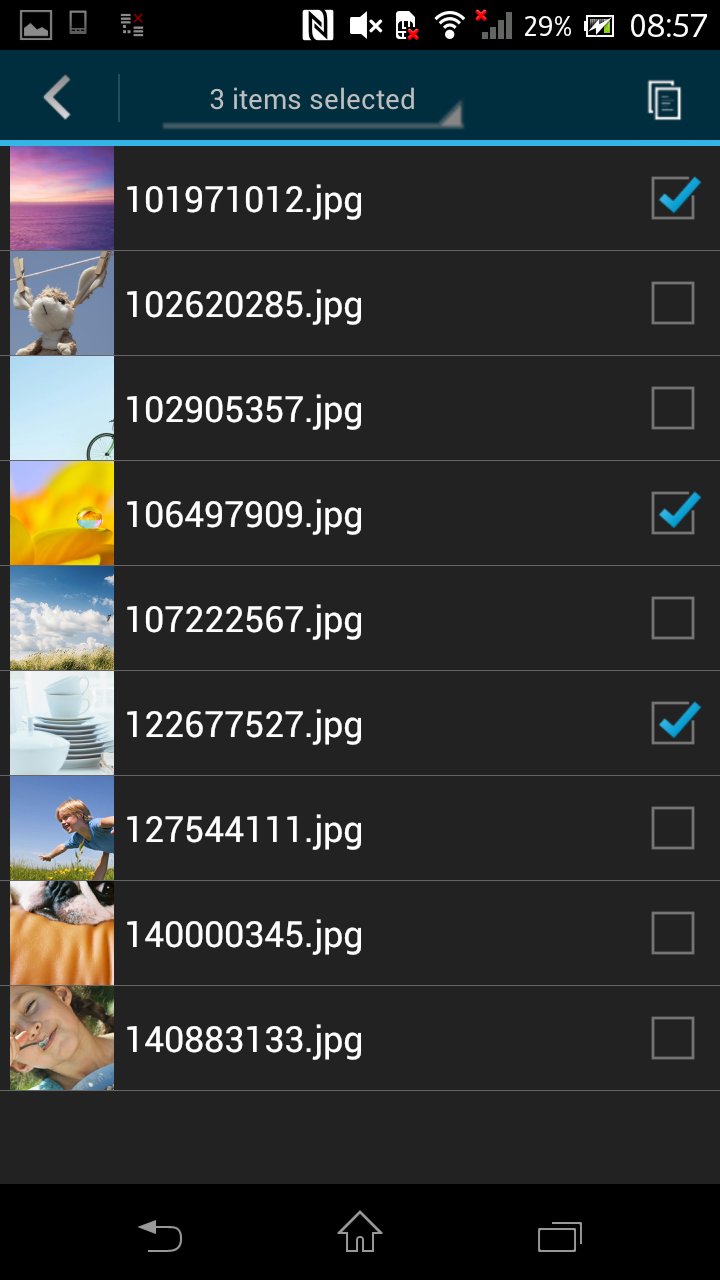The height and width of the screenshot is (1280, 720).
Task: Tick the 107222567.jpg checkbox
Action: click(673, 618)
